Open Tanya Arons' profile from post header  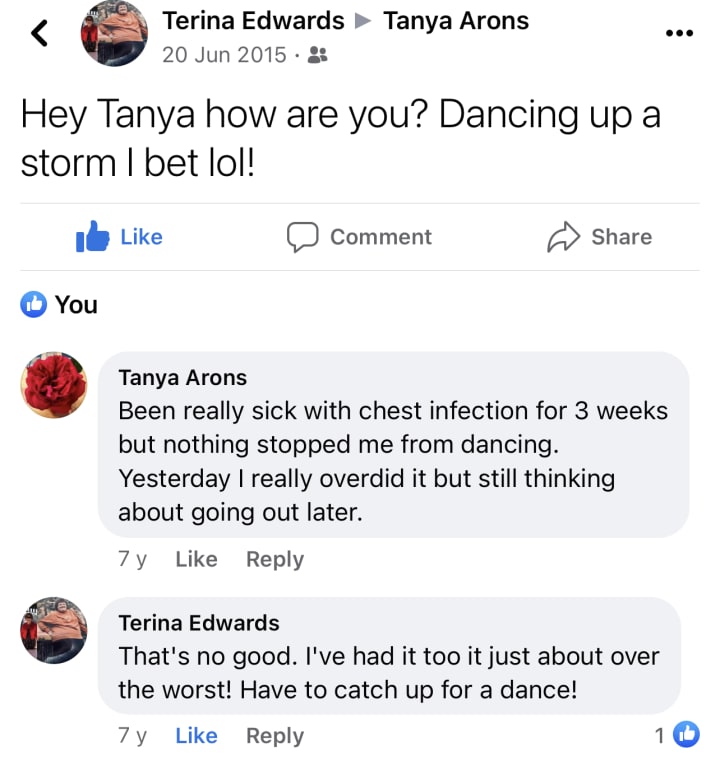click(456, 21)
